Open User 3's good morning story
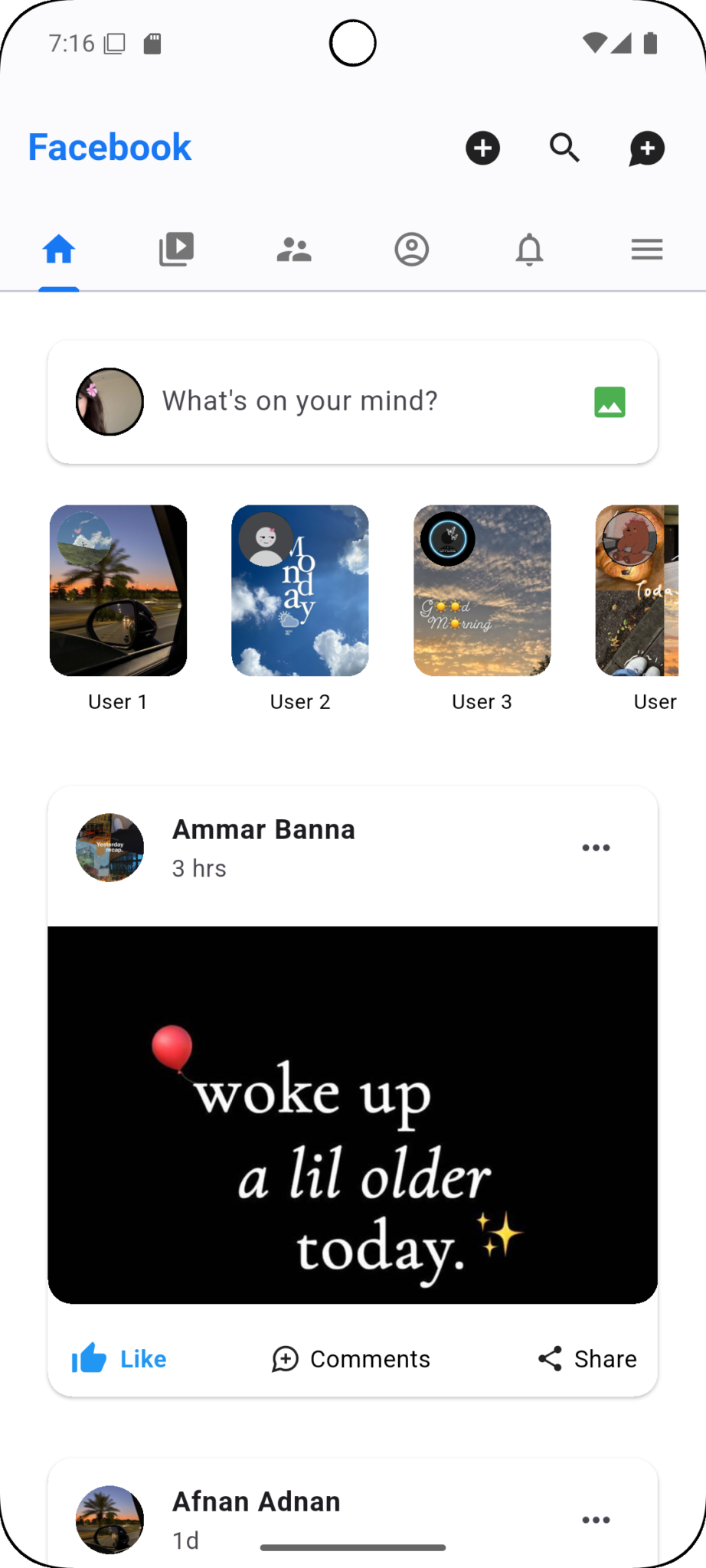Viewport: 706px width, 1568px height. click(x=482, y=590)
